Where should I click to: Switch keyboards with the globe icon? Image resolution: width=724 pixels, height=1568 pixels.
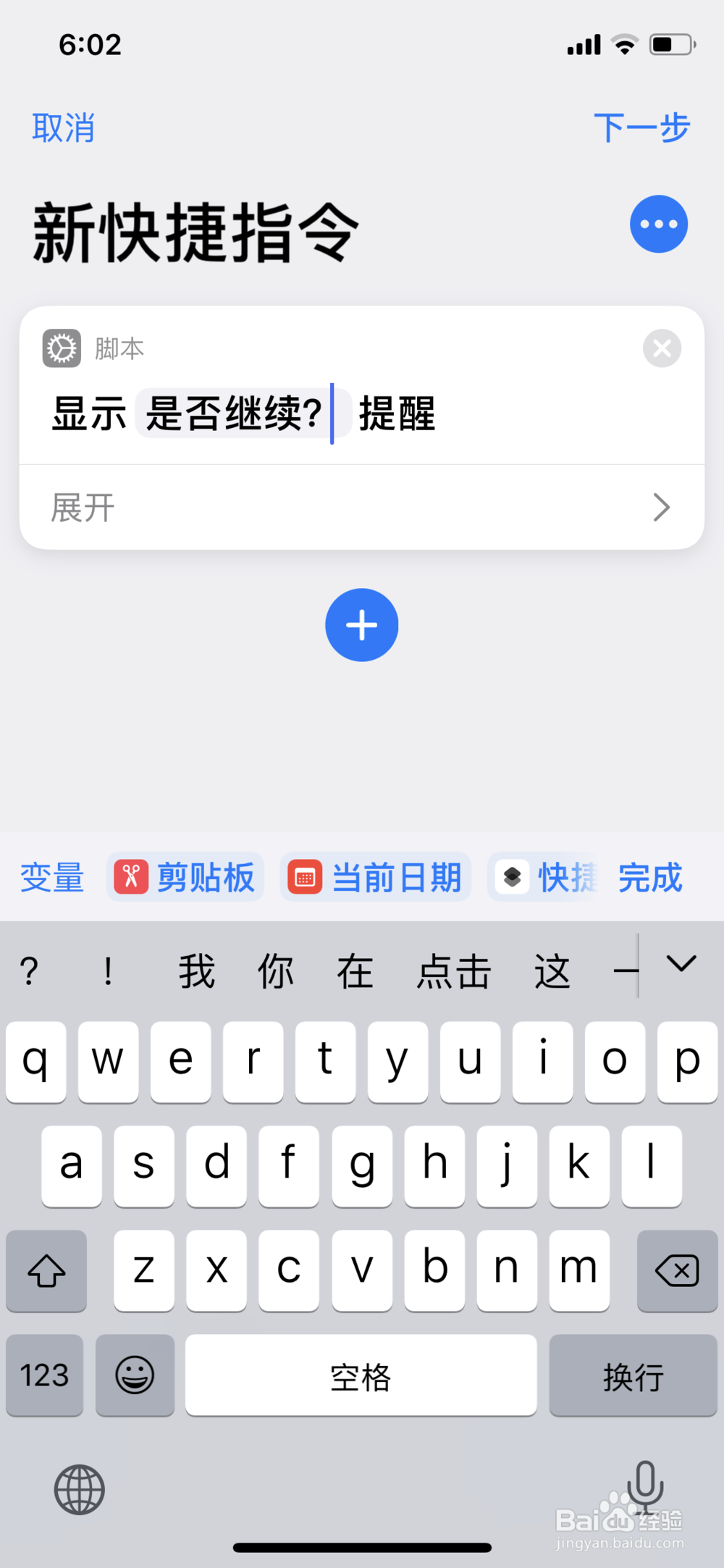point(79,1489)
